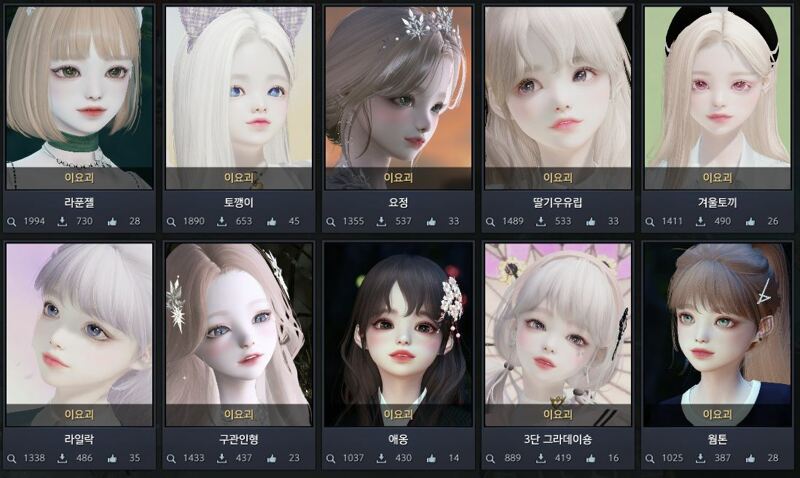Screen dimensions: 800x478
Task: View the 웜톤 character card
Action: click(717, 332)
